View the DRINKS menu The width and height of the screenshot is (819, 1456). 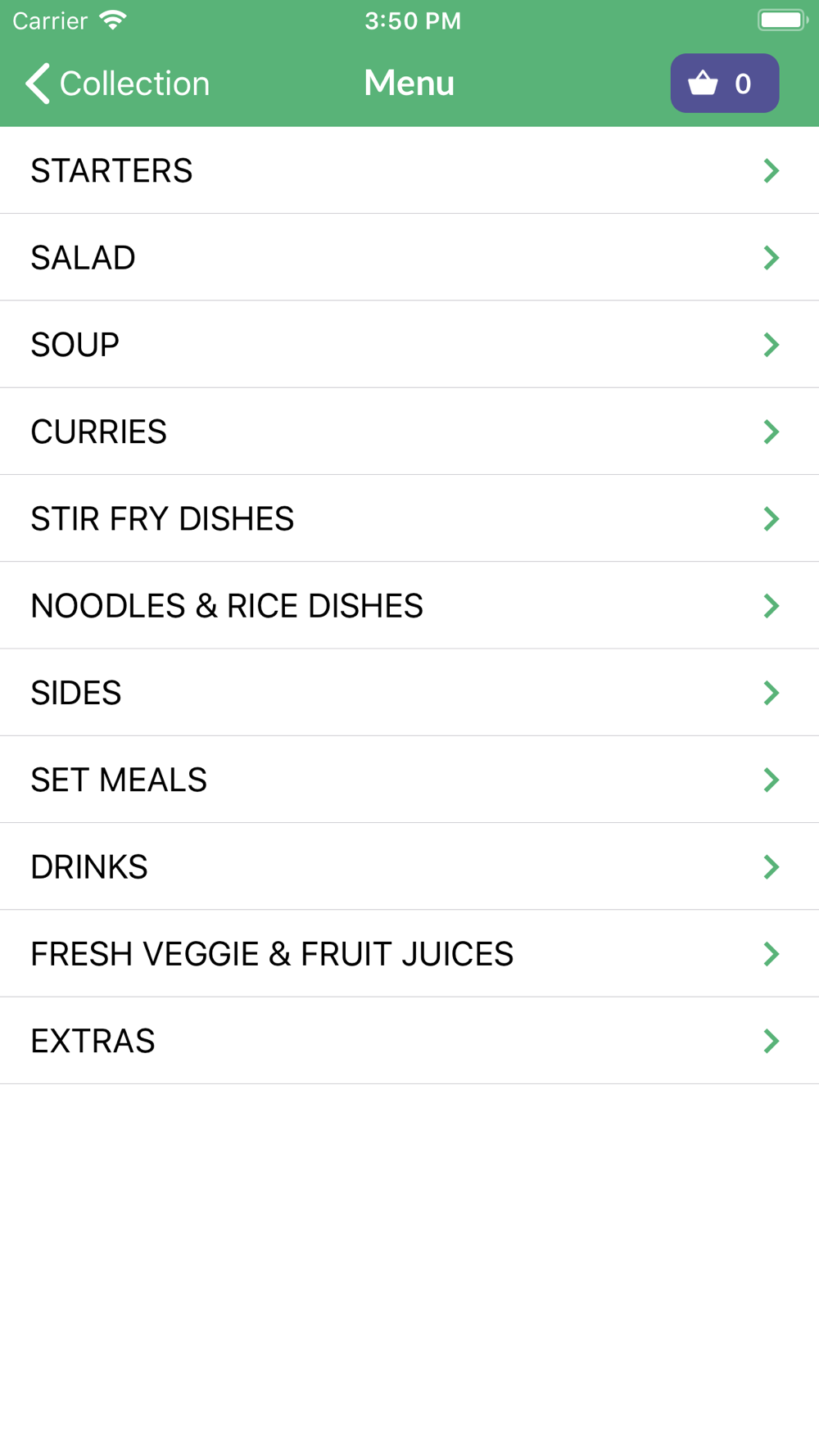409,866
